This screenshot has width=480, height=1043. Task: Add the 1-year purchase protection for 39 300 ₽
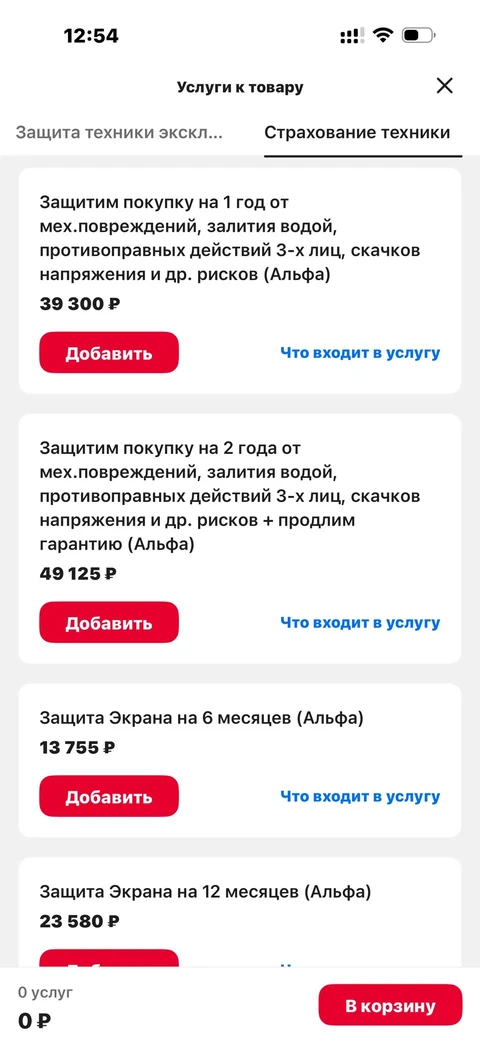(x=109, y=353)
